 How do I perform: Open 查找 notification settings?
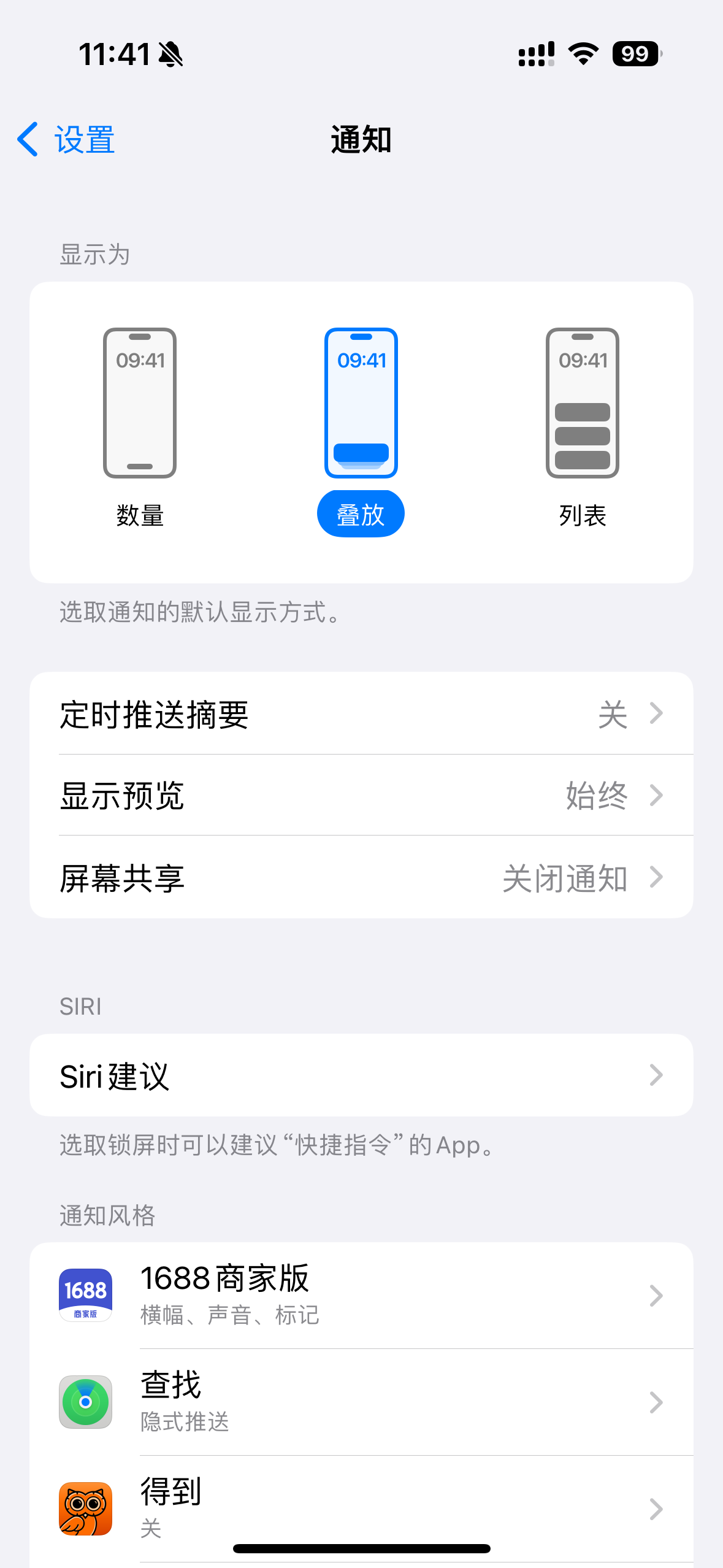click(361, 1402)
